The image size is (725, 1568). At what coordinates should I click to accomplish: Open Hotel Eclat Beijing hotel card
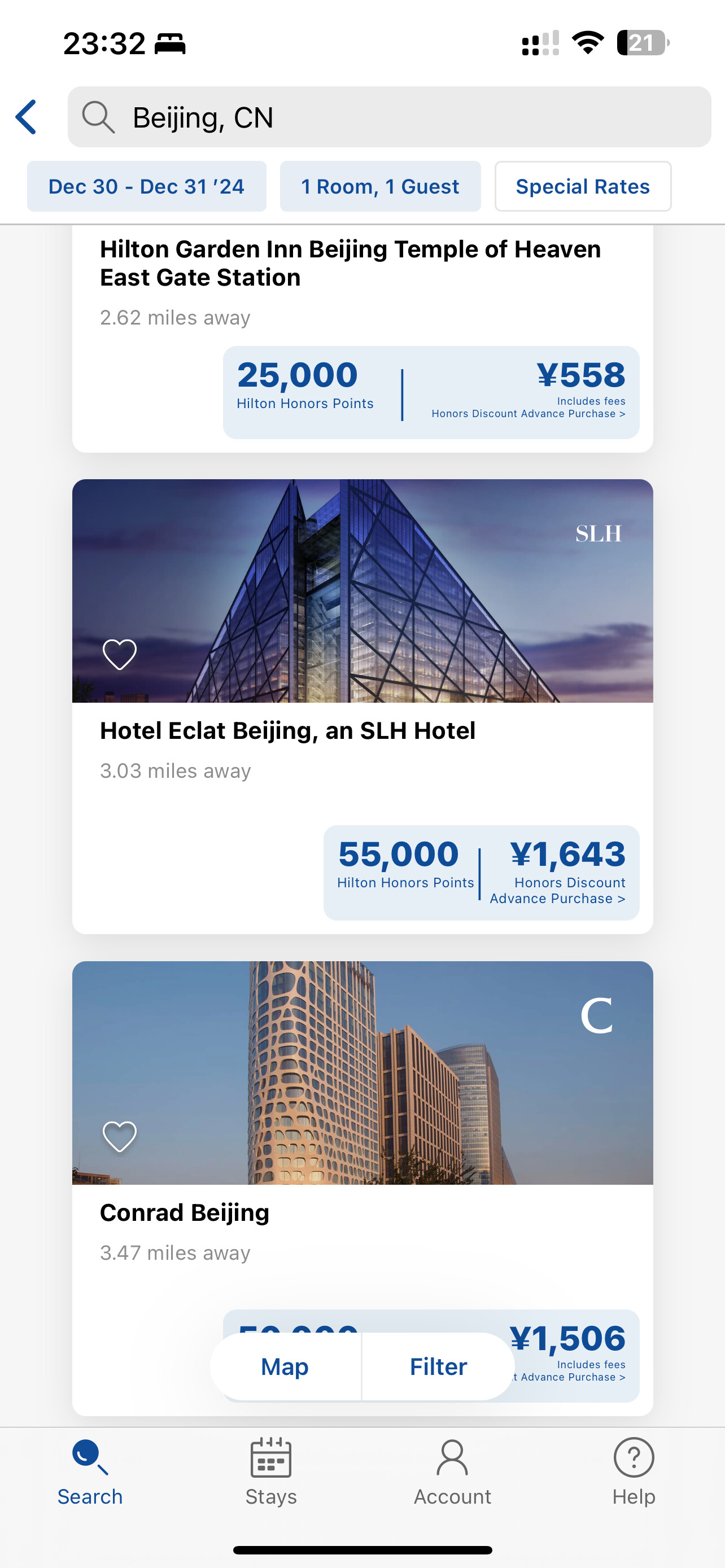(287, 731)
